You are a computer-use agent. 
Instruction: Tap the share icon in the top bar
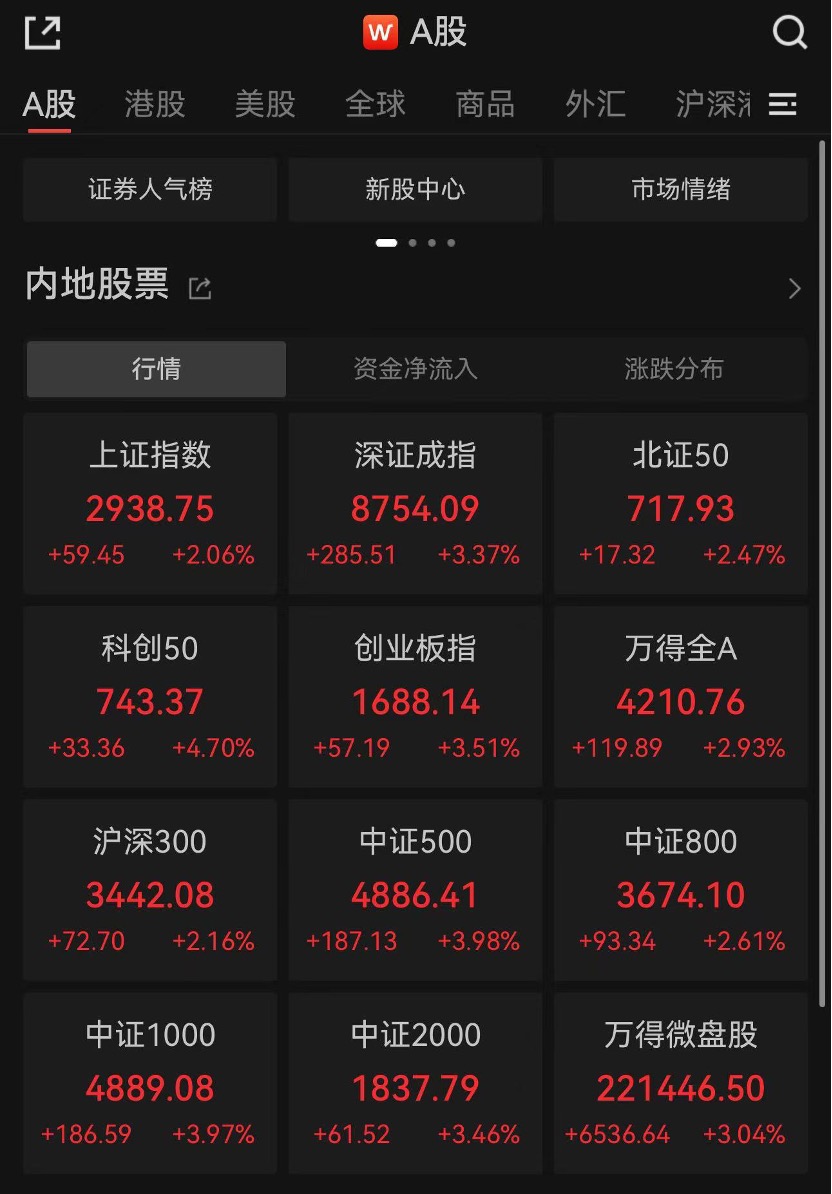tap(43, 33)
